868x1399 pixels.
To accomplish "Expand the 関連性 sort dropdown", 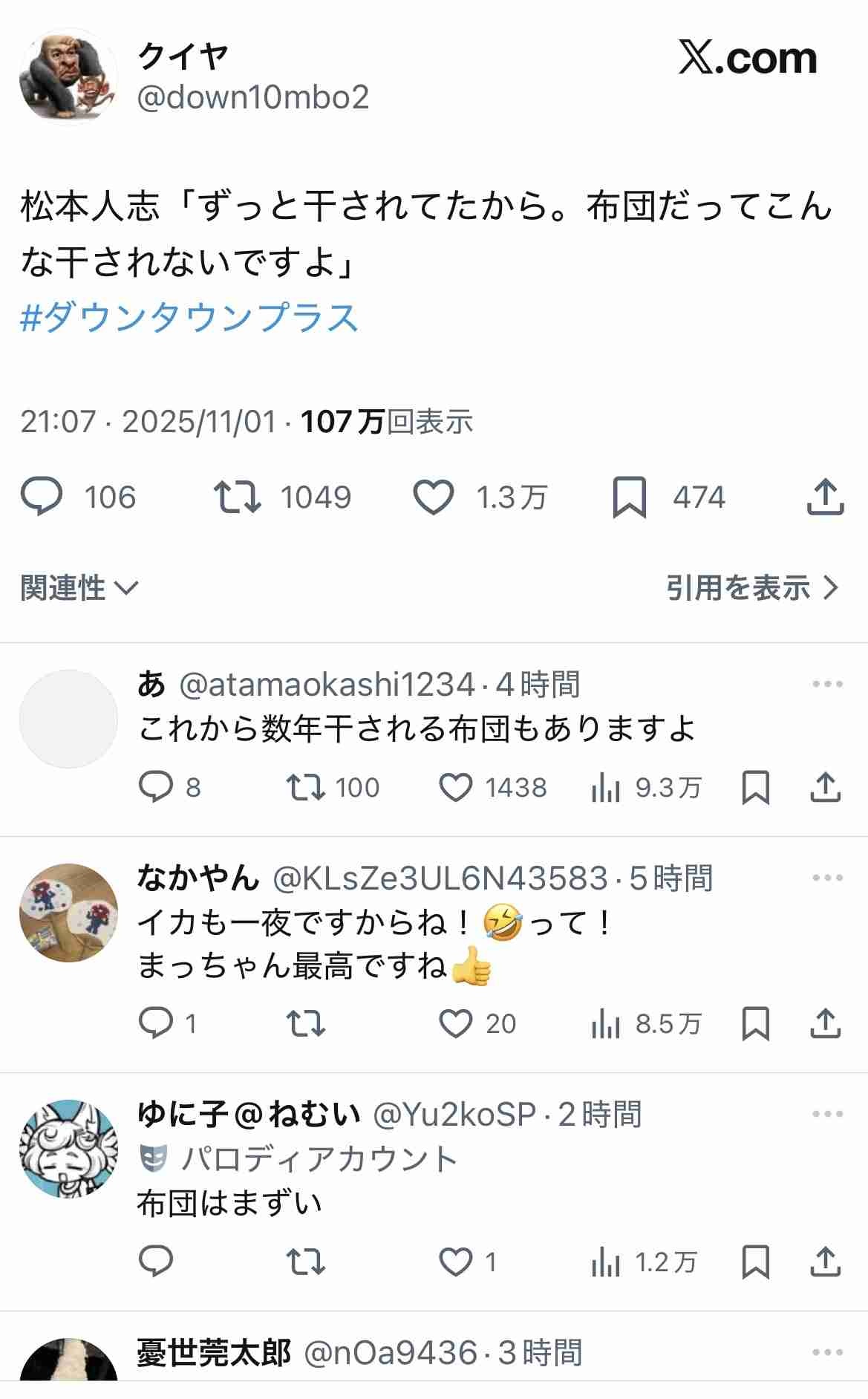I will coord(80,588).
